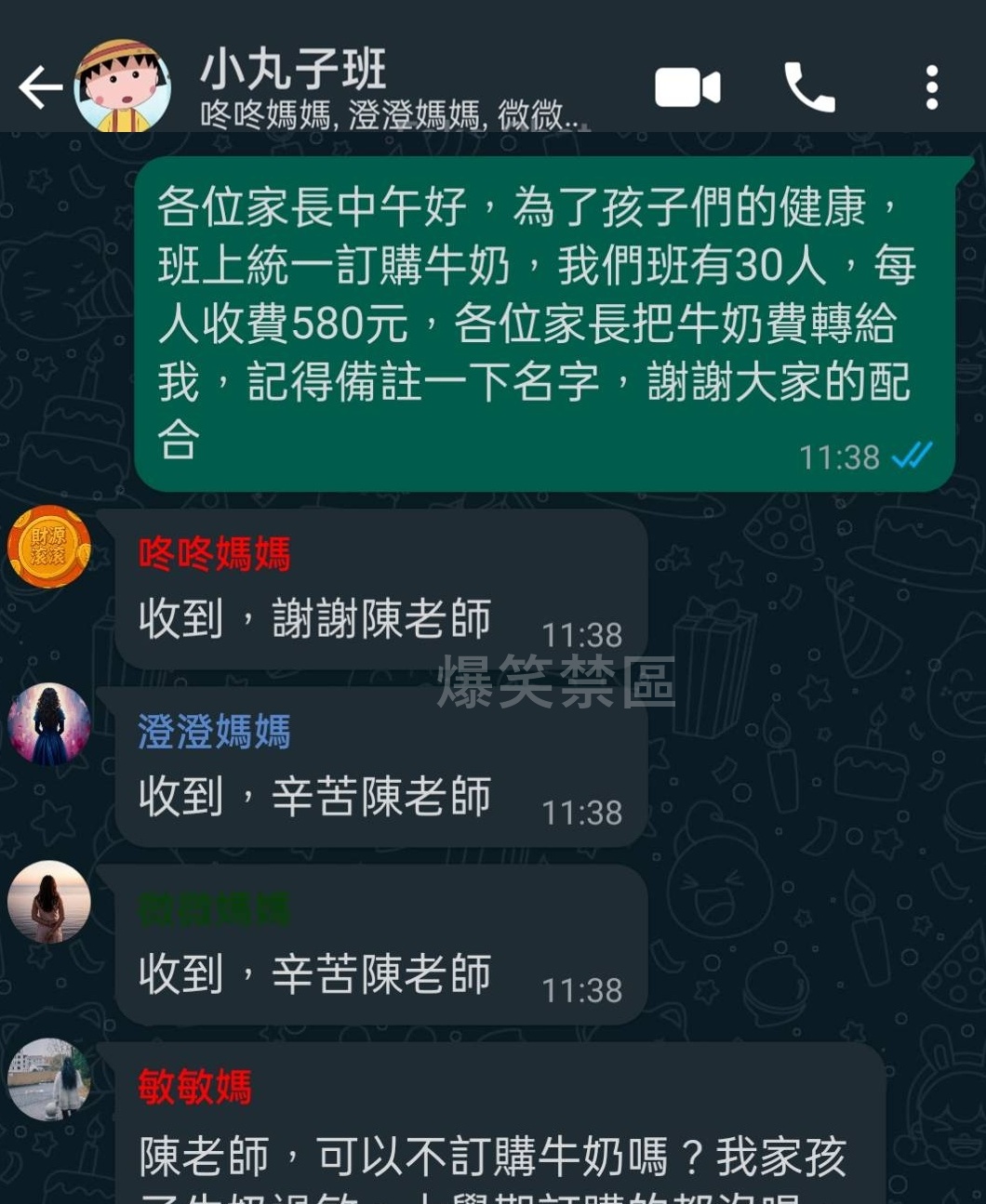
Task: Open the 小丸子班 group info header
Action: (x=372, y=88)
